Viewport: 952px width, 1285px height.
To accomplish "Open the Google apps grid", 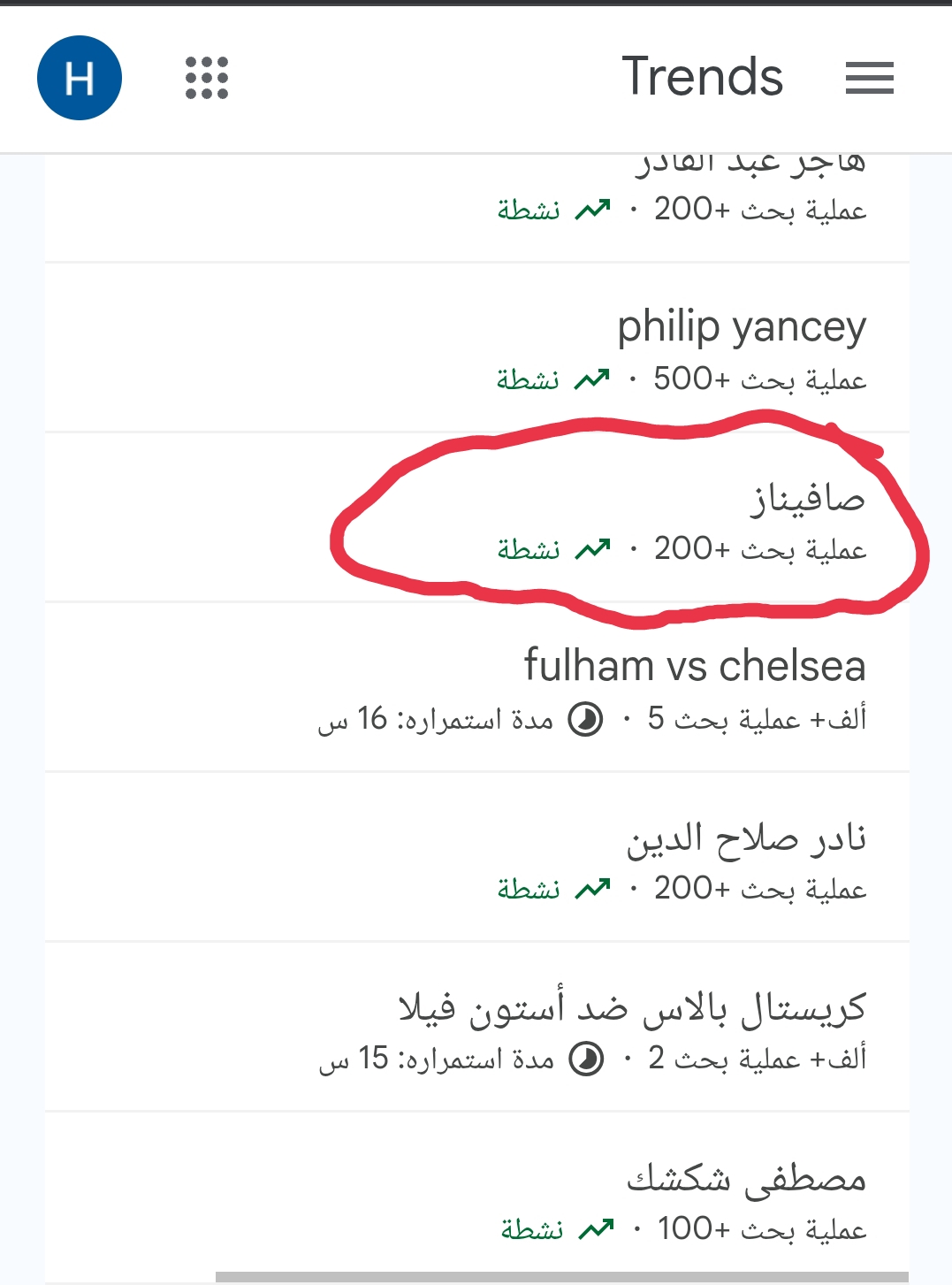I will click(207, 78).
